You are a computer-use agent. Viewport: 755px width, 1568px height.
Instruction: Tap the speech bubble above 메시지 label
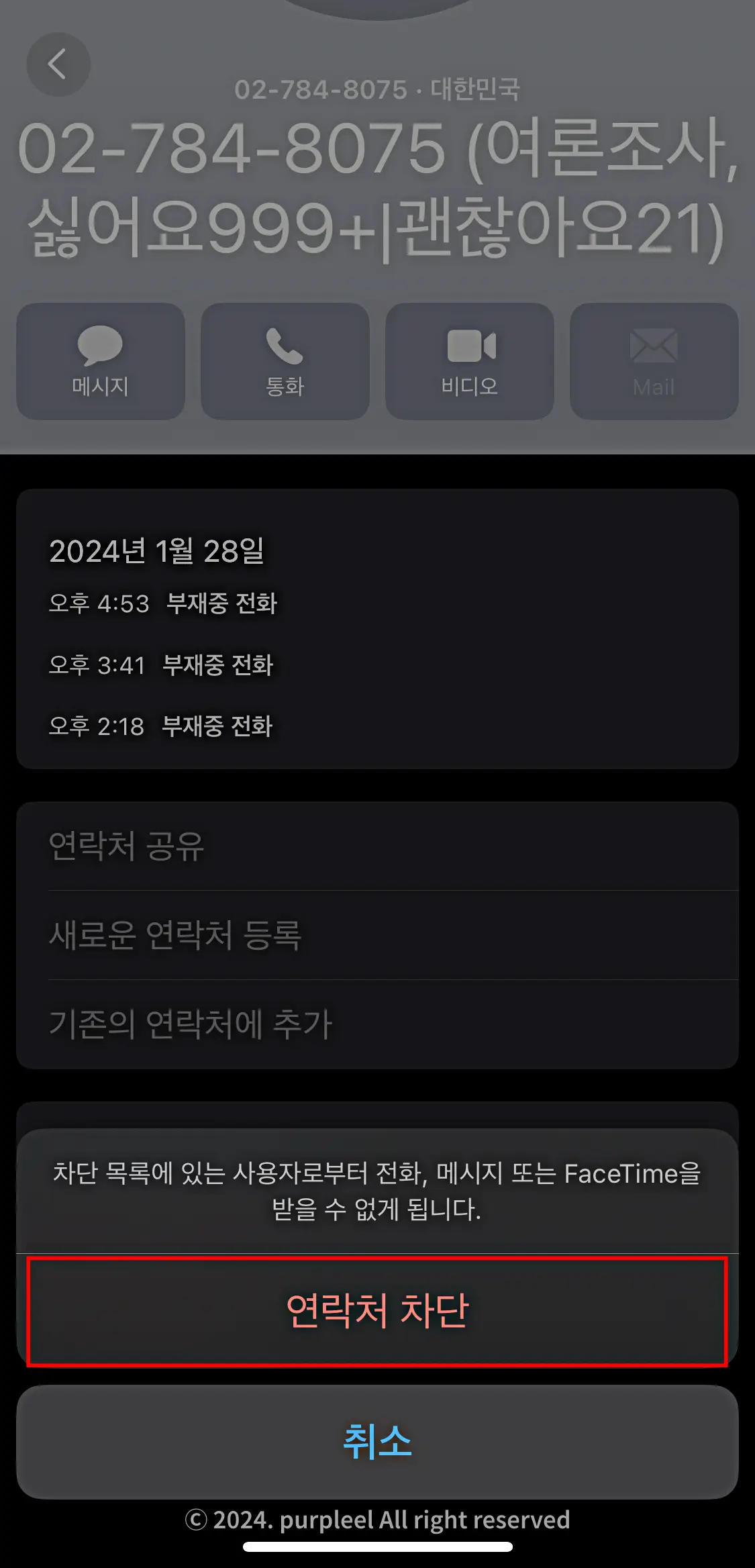[99, 346]
